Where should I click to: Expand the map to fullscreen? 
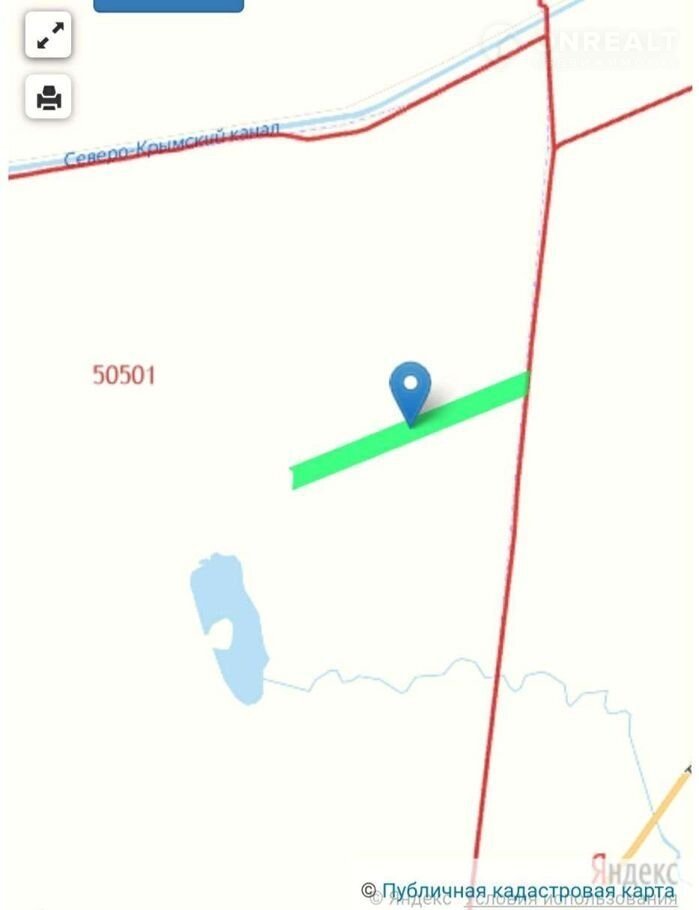[48, 38]
